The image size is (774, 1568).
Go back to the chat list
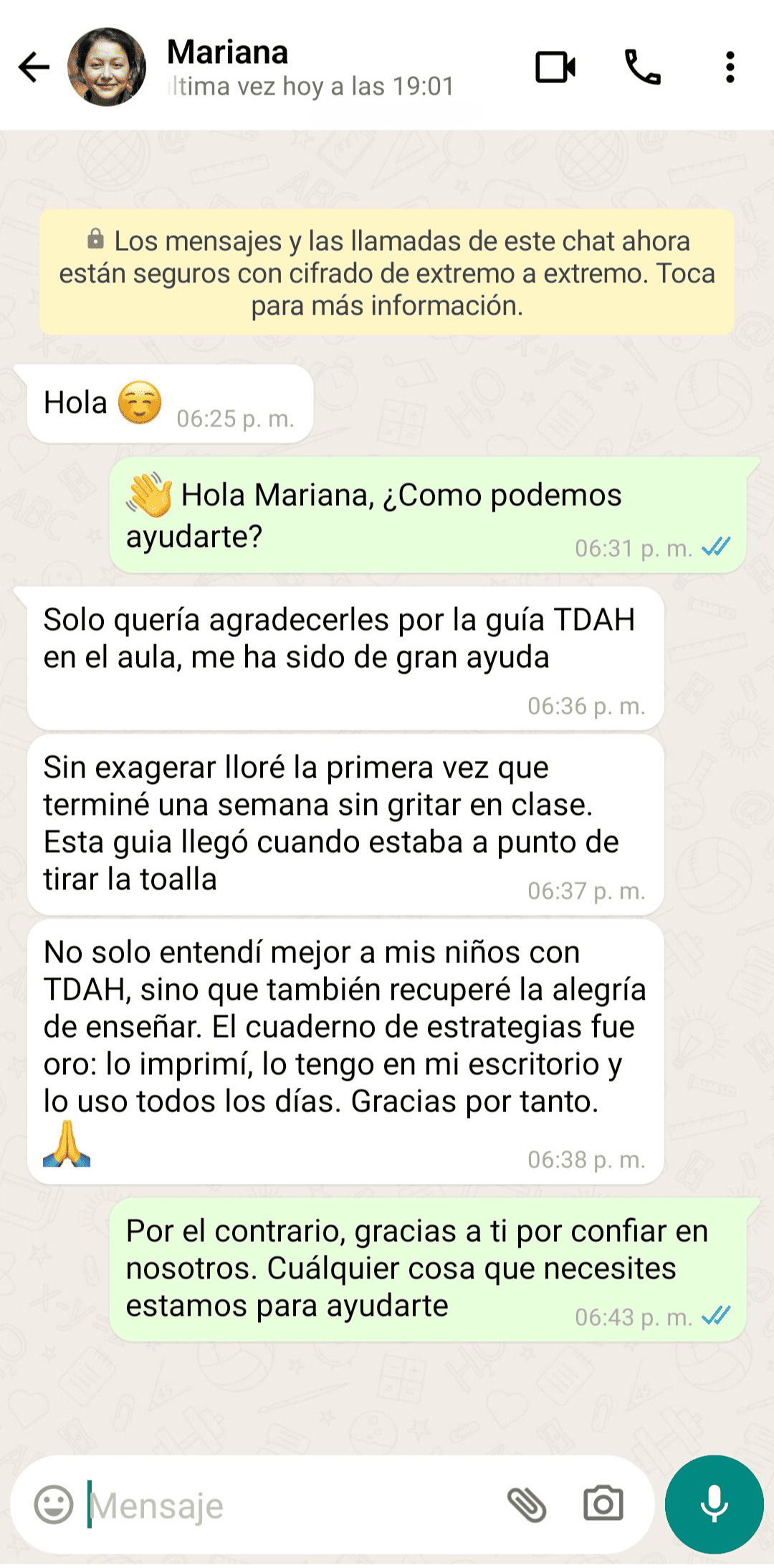tap(34, 67)
